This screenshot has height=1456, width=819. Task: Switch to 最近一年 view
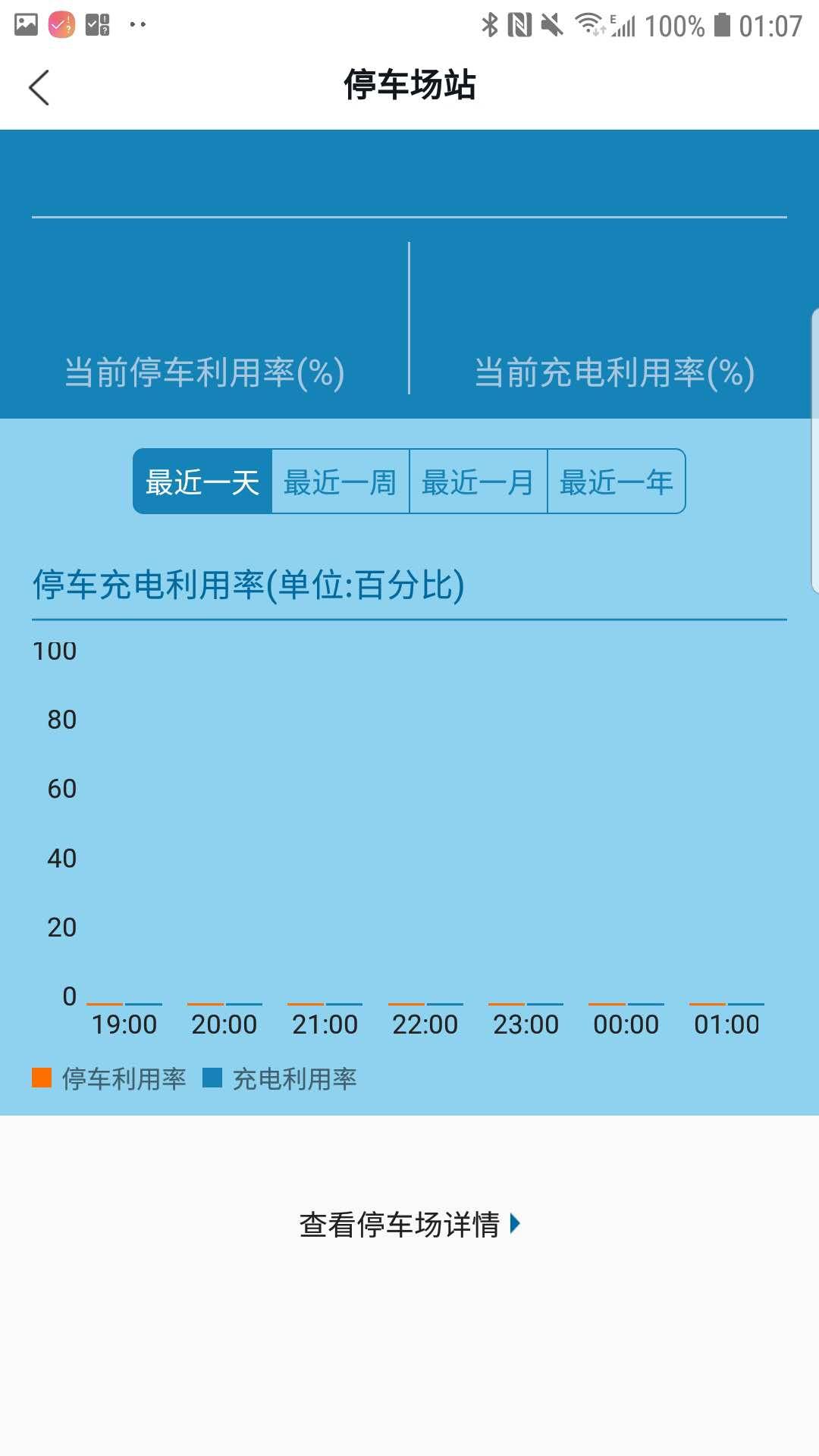pos(616,482)
